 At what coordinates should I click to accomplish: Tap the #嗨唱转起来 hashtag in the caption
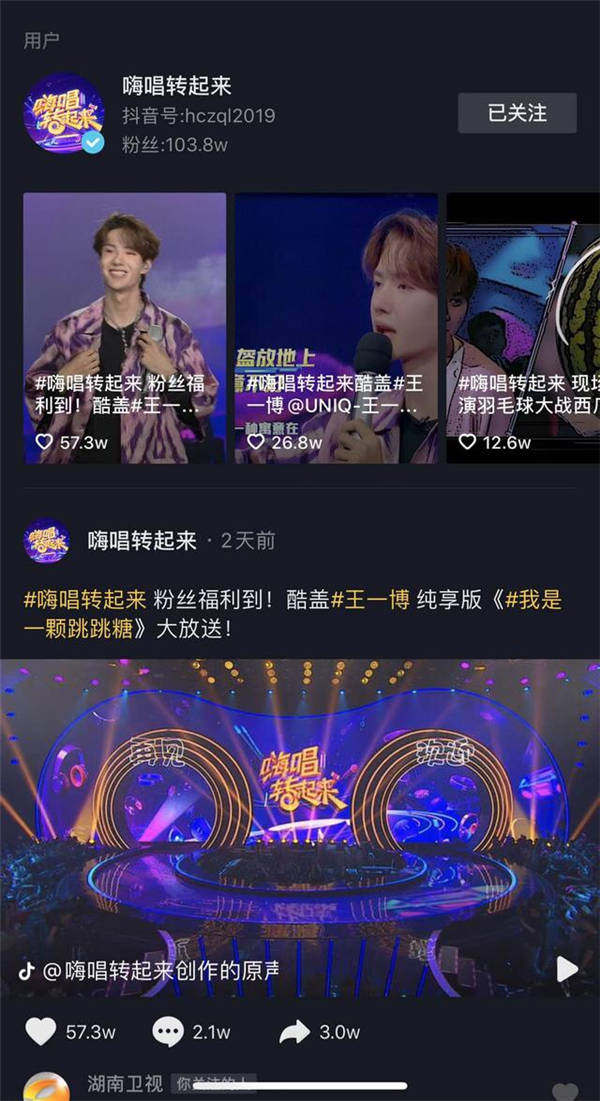pyautogui.click(x=85, y=600)
